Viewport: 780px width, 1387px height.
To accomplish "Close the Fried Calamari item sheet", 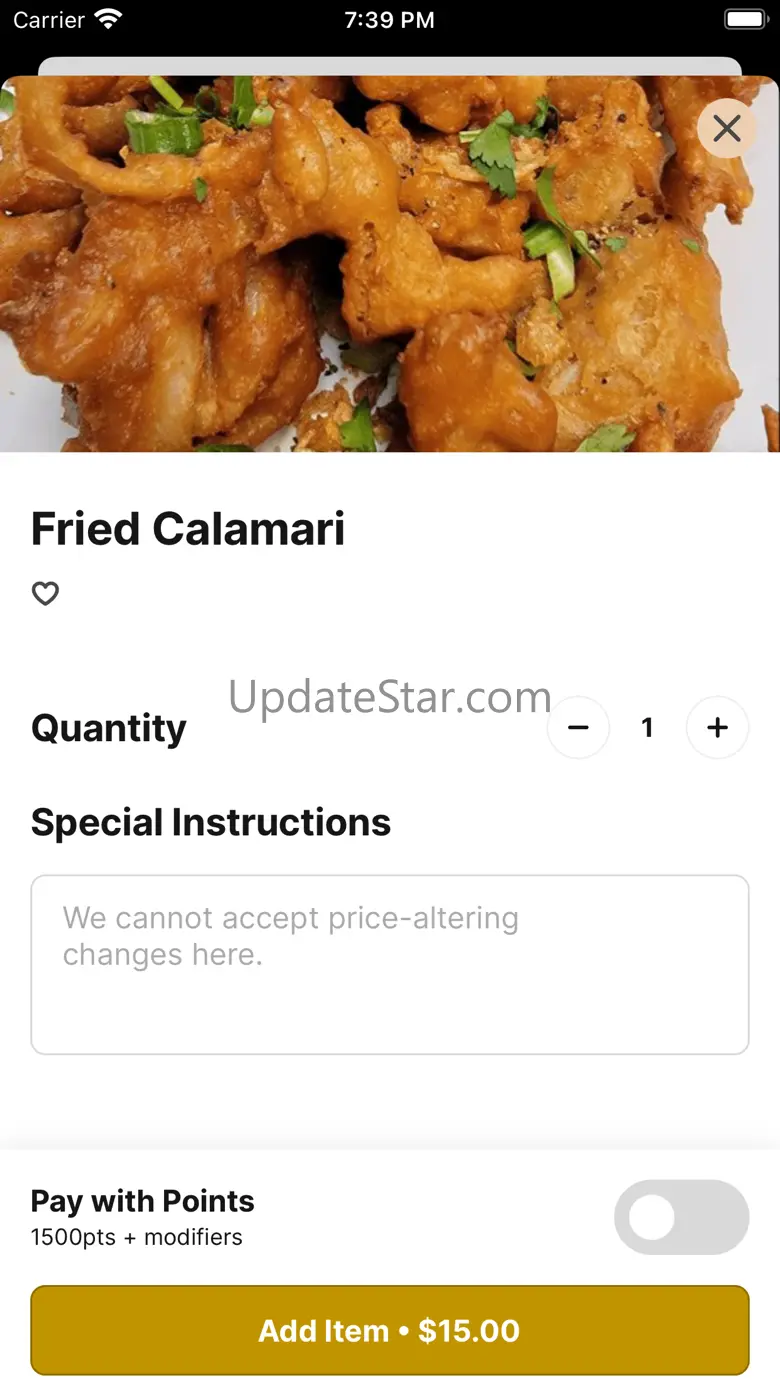I will (x=727, y=128).
